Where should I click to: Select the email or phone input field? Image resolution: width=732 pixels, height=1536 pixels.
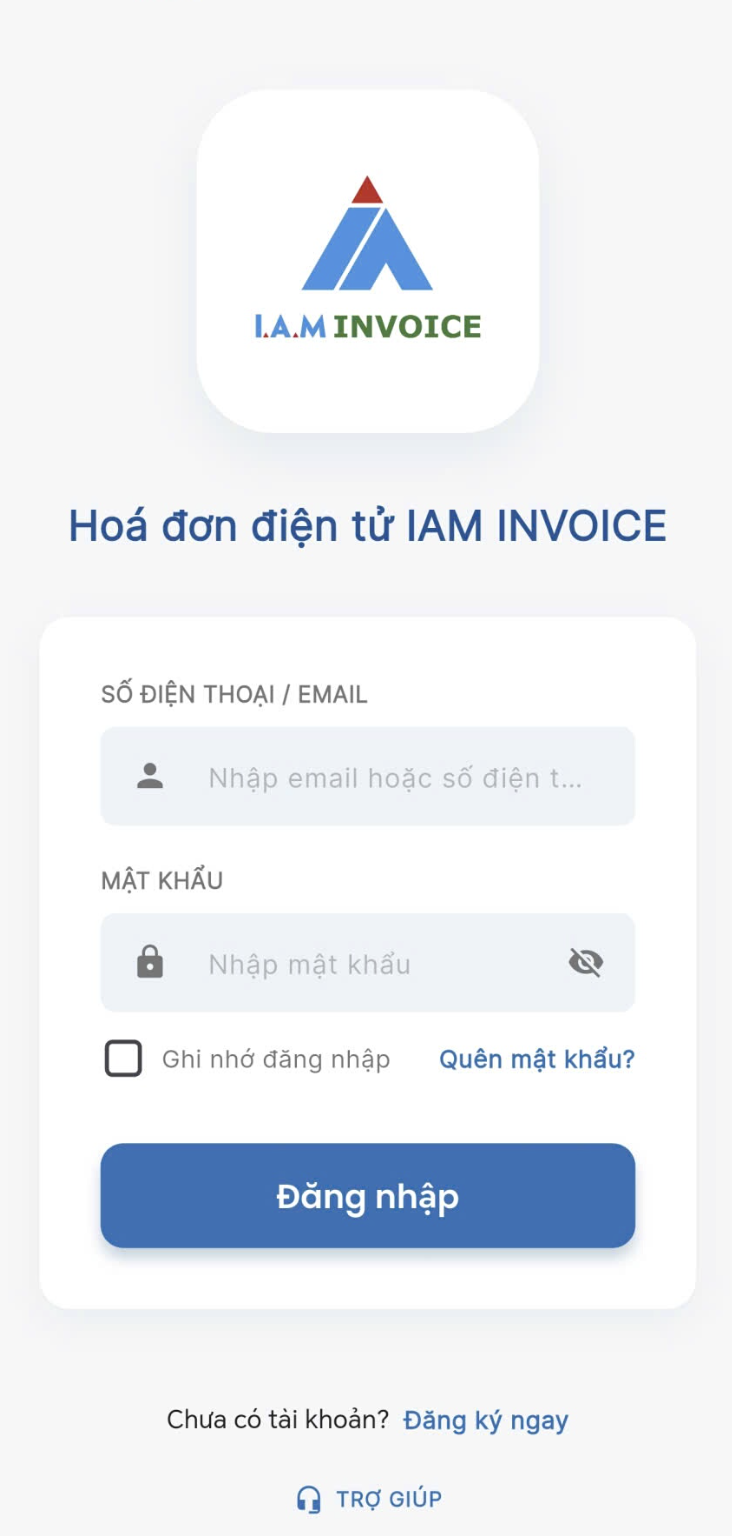pos(366,776)
